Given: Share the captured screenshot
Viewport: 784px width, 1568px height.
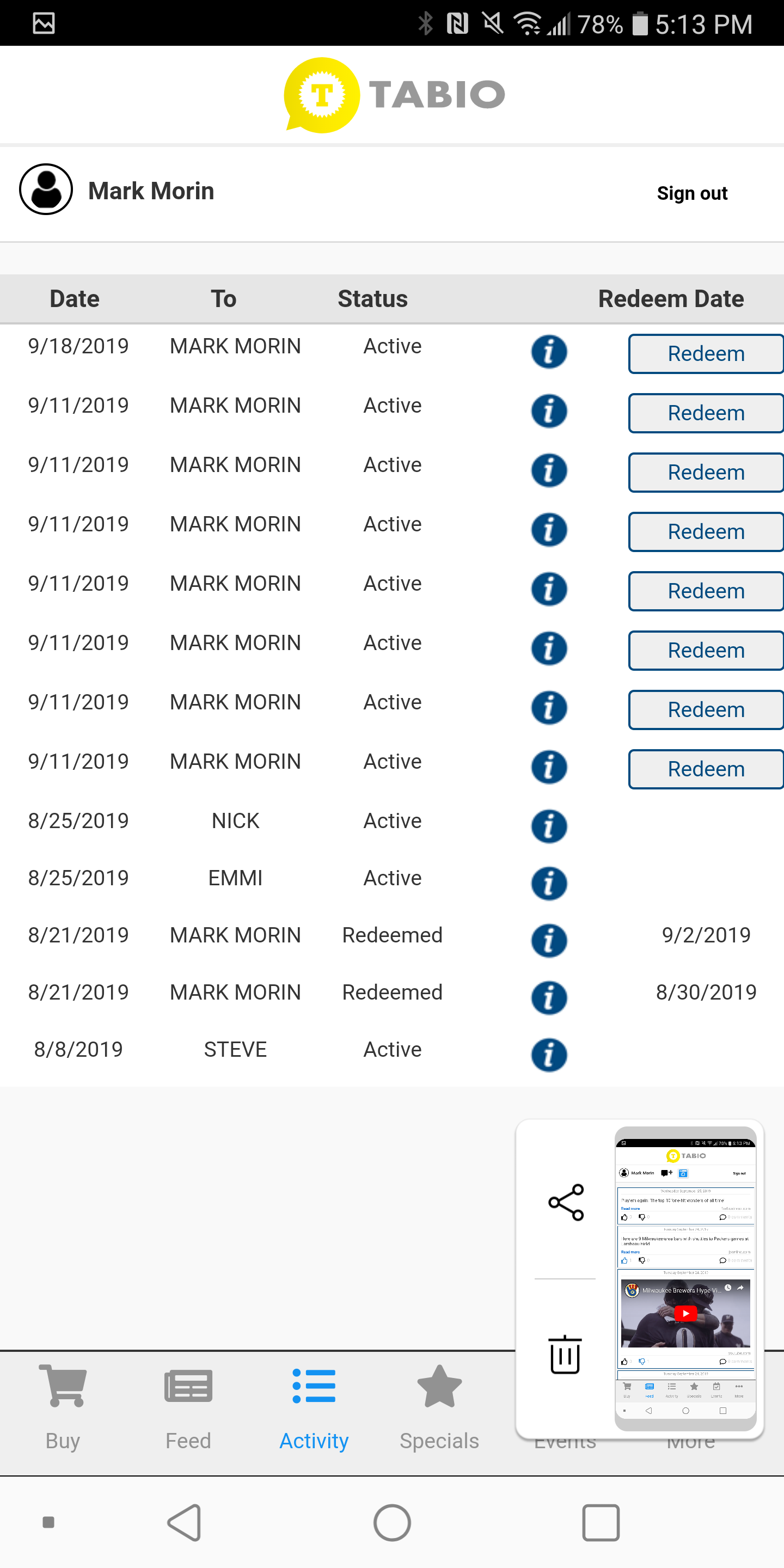Looking at the screenshot, I should pos(566,1202).
